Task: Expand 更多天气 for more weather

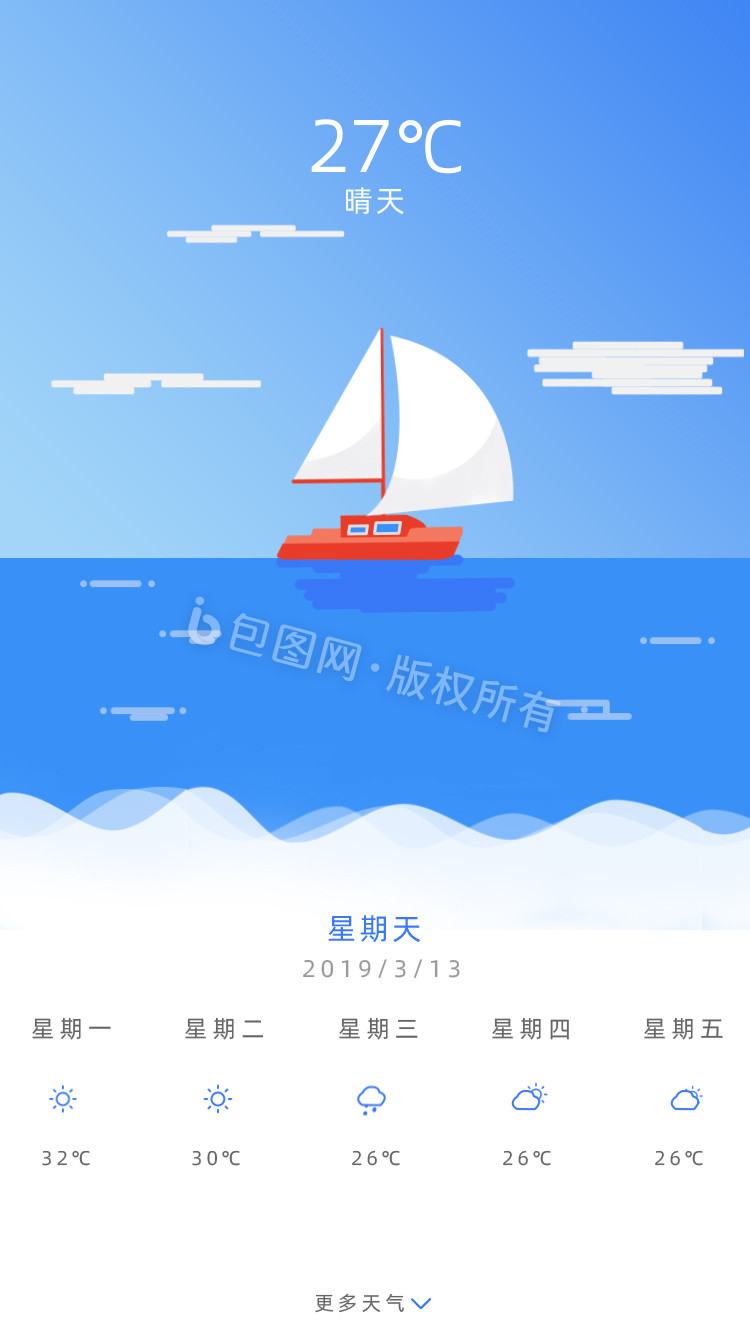Action: [x=373, y=1303]
